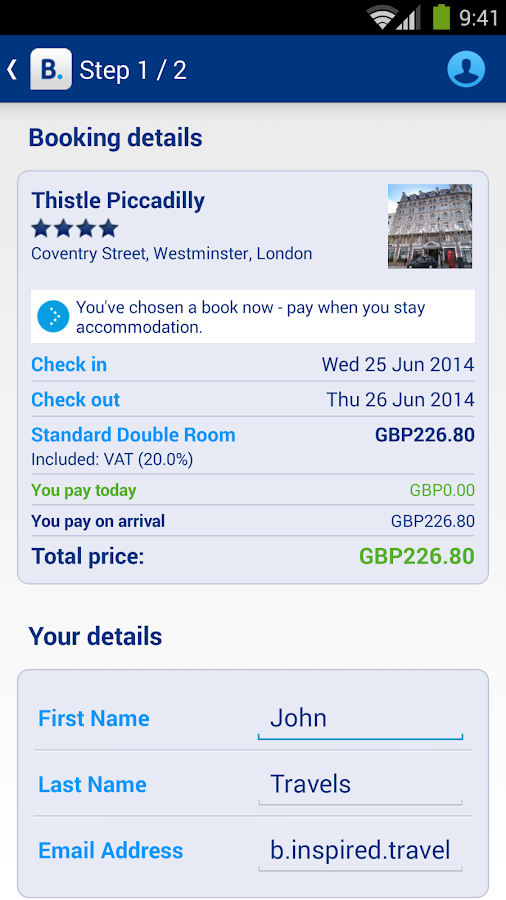Open the Thistle Piccadilly hotel photo
The image size is (506, 900).
coord(430,226)
